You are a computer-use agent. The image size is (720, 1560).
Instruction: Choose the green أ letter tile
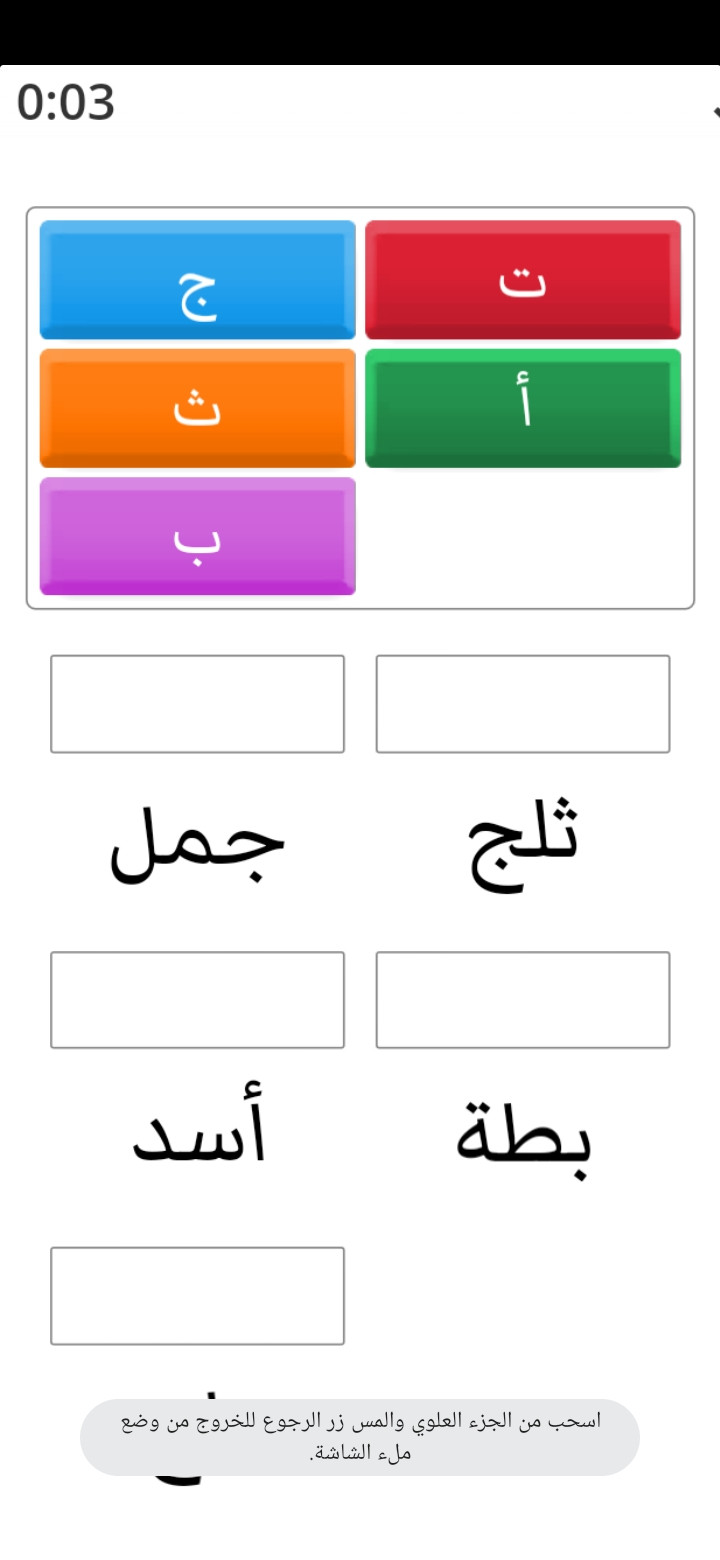pyautogui.click(x=523, y=408)
